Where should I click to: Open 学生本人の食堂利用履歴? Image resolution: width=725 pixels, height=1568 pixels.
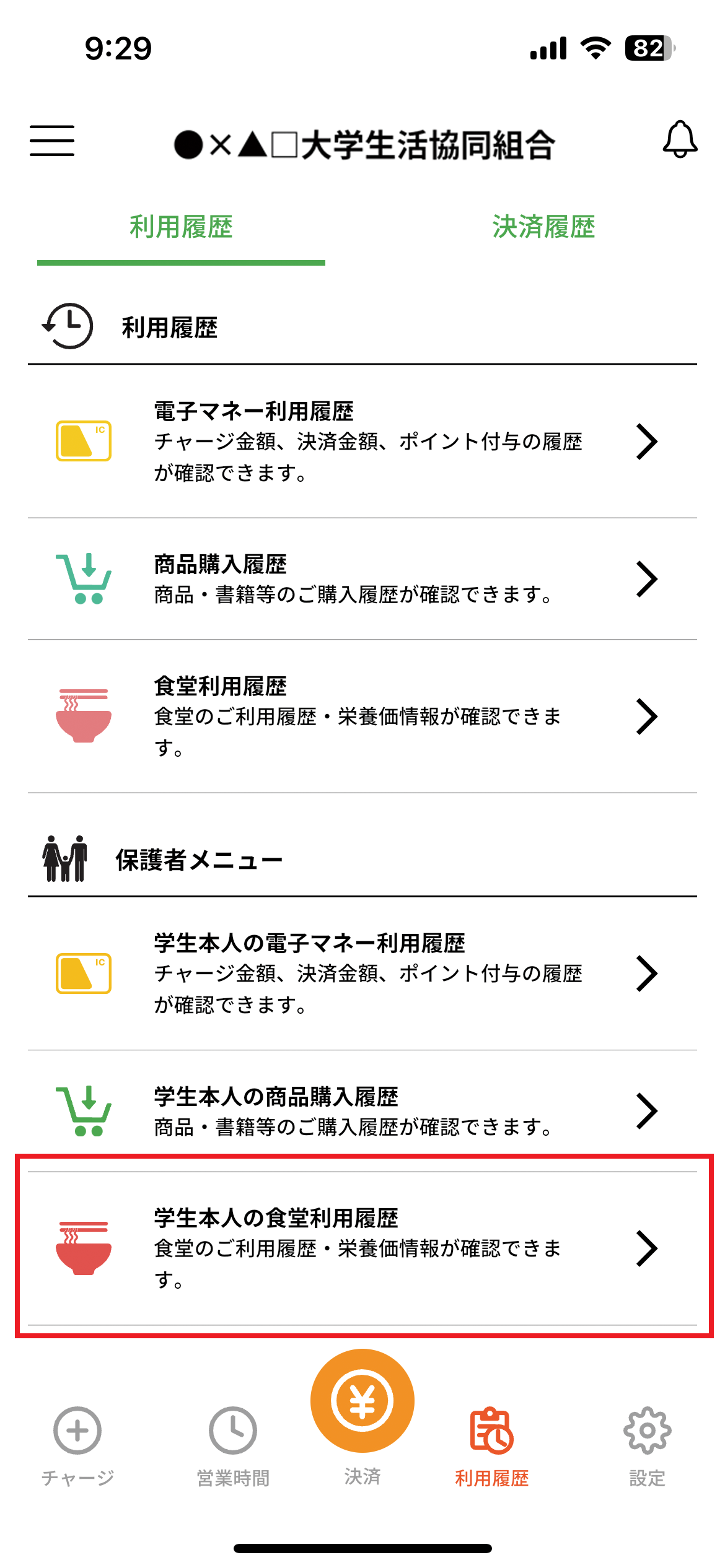coord(362,1248)
